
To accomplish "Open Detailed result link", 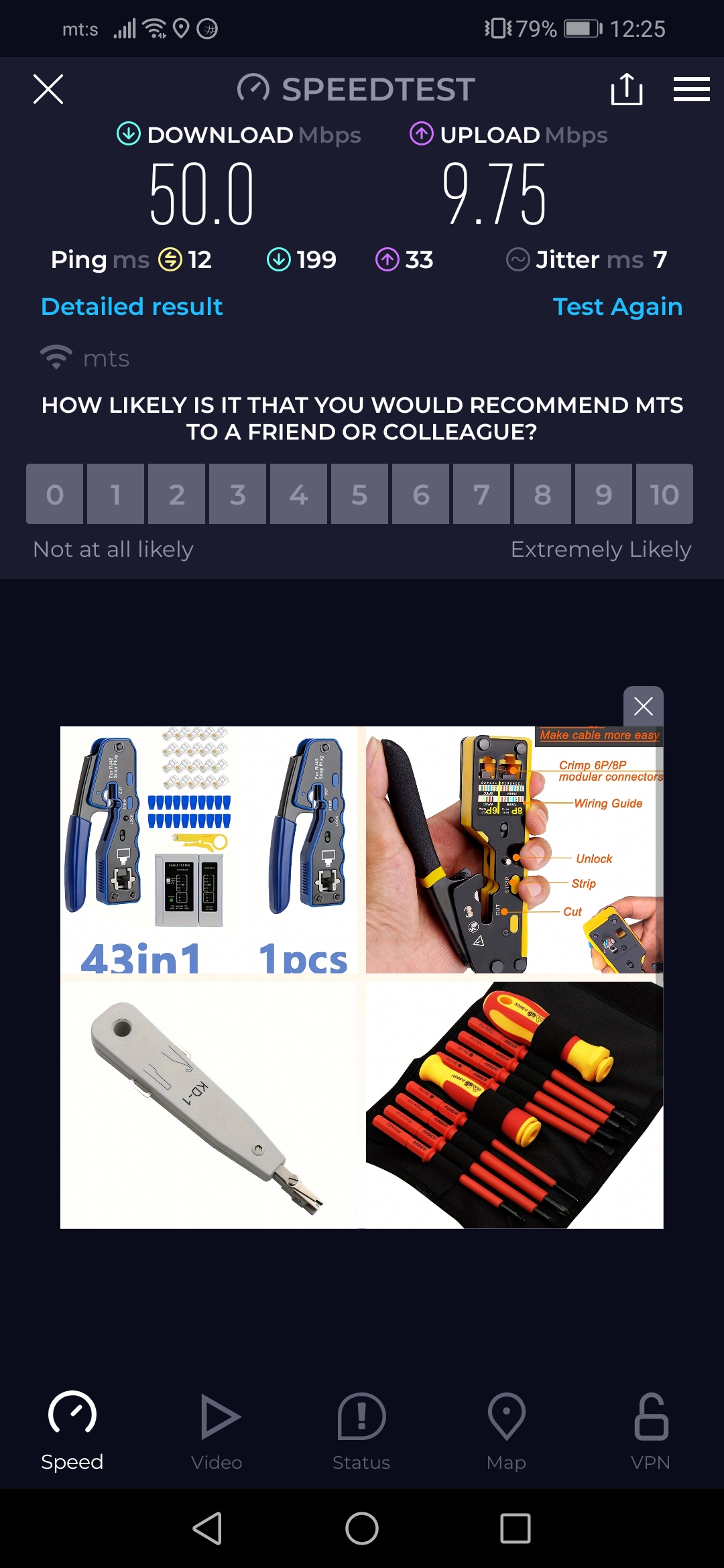I will [x=132, y=307].
